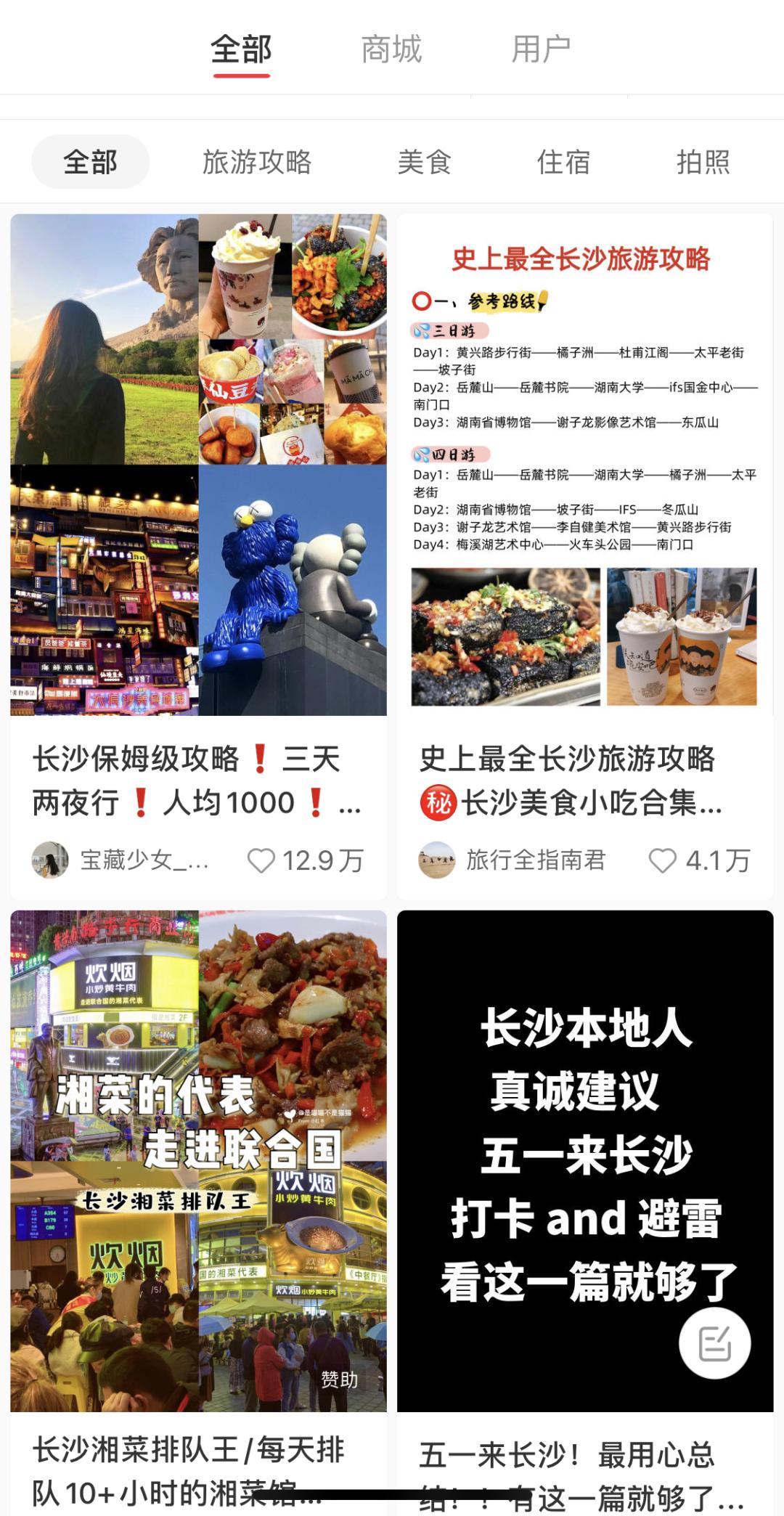This screenshot has width=784, height=1516.
Task: Filter results by 拍照
Action: click(703, 162)
